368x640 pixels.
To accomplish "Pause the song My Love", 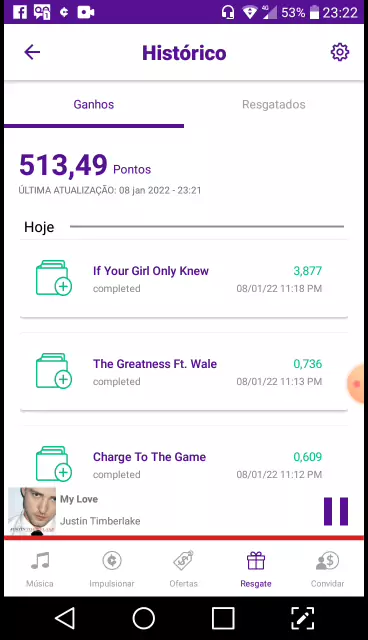I will point(336,511).
